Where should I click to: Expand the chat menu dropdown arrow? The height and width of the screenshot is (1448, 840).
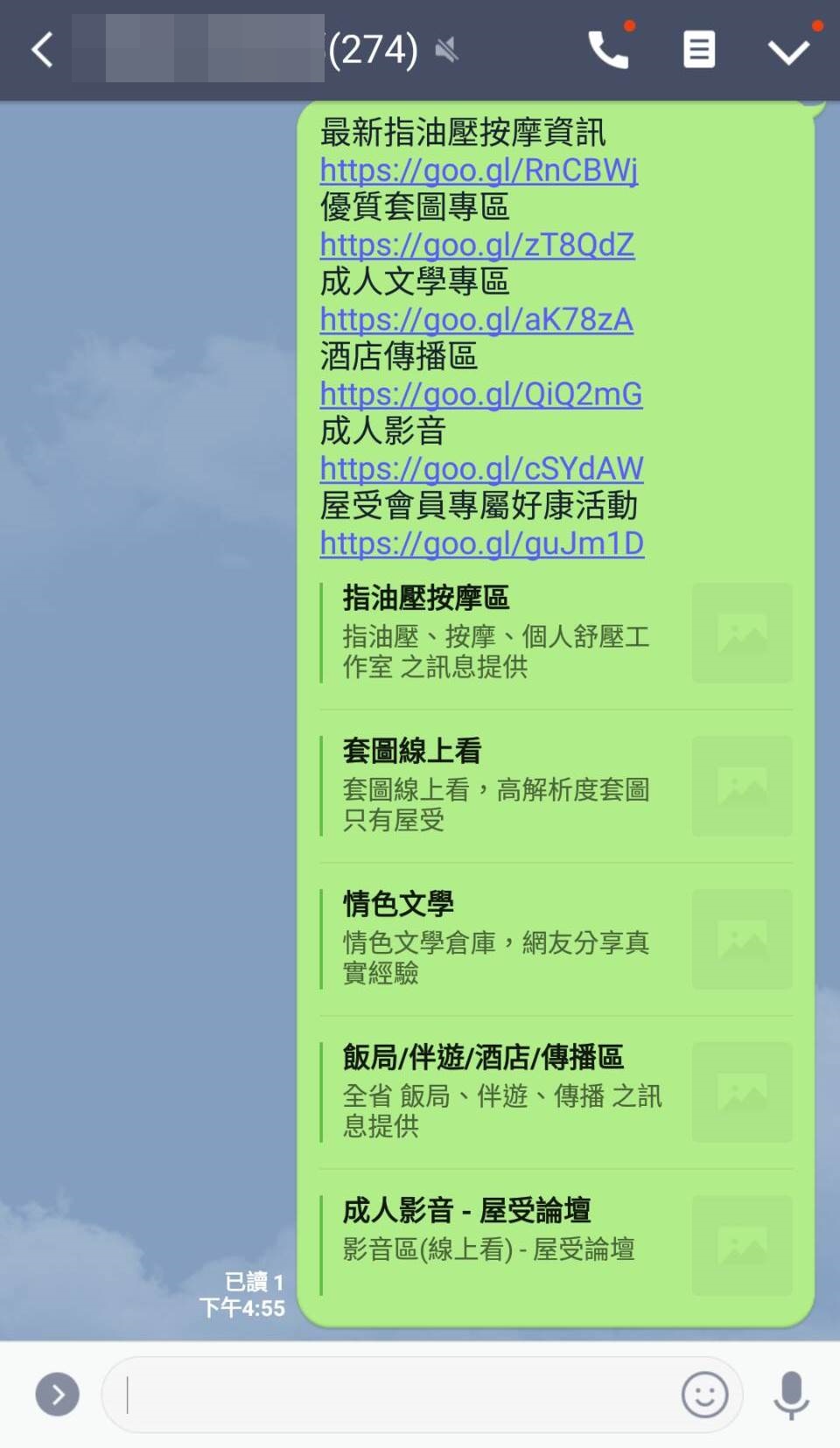788,52
